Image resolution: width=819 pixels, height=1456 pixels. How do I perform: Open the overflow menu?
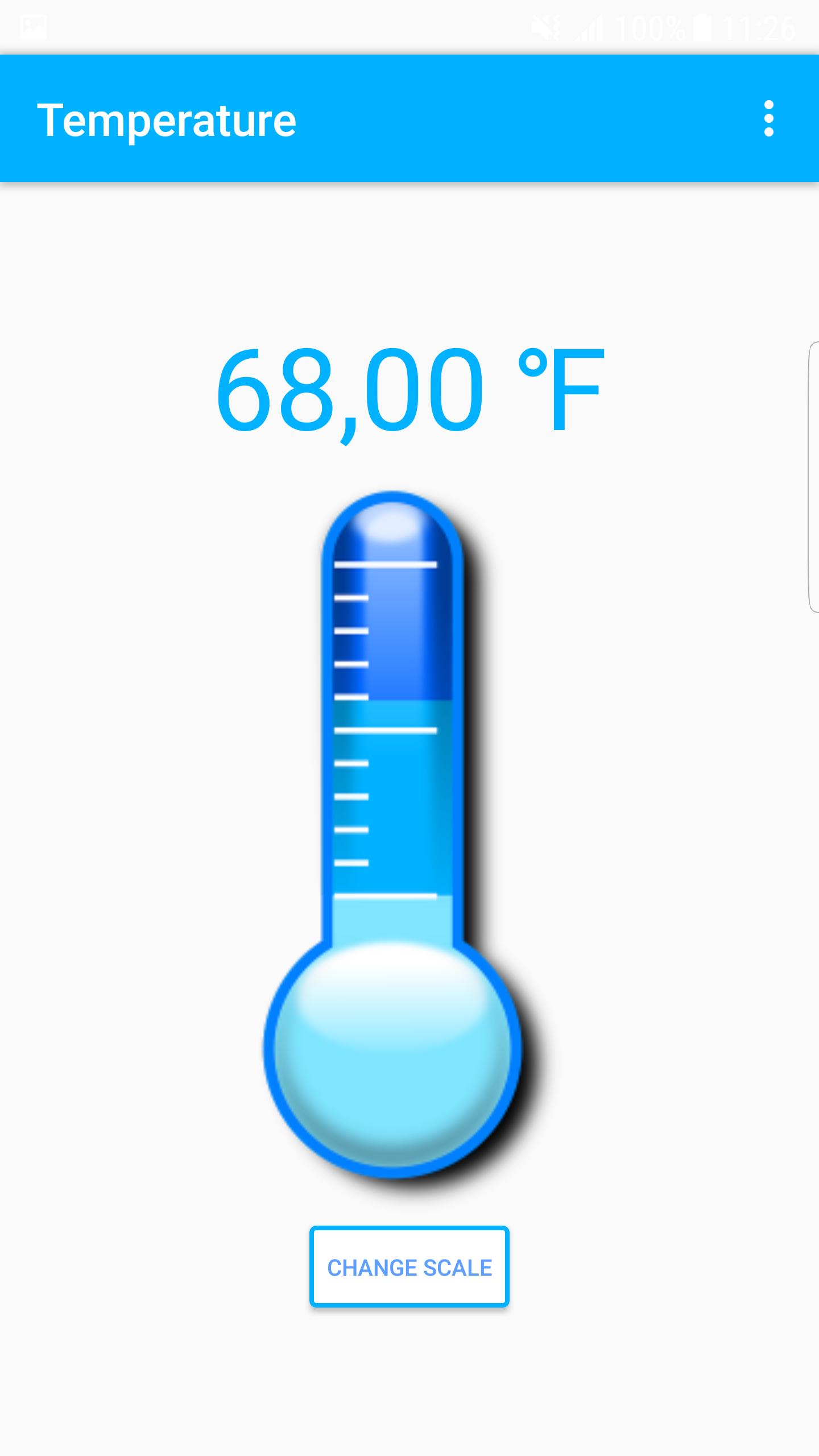[x=768, y=119]
